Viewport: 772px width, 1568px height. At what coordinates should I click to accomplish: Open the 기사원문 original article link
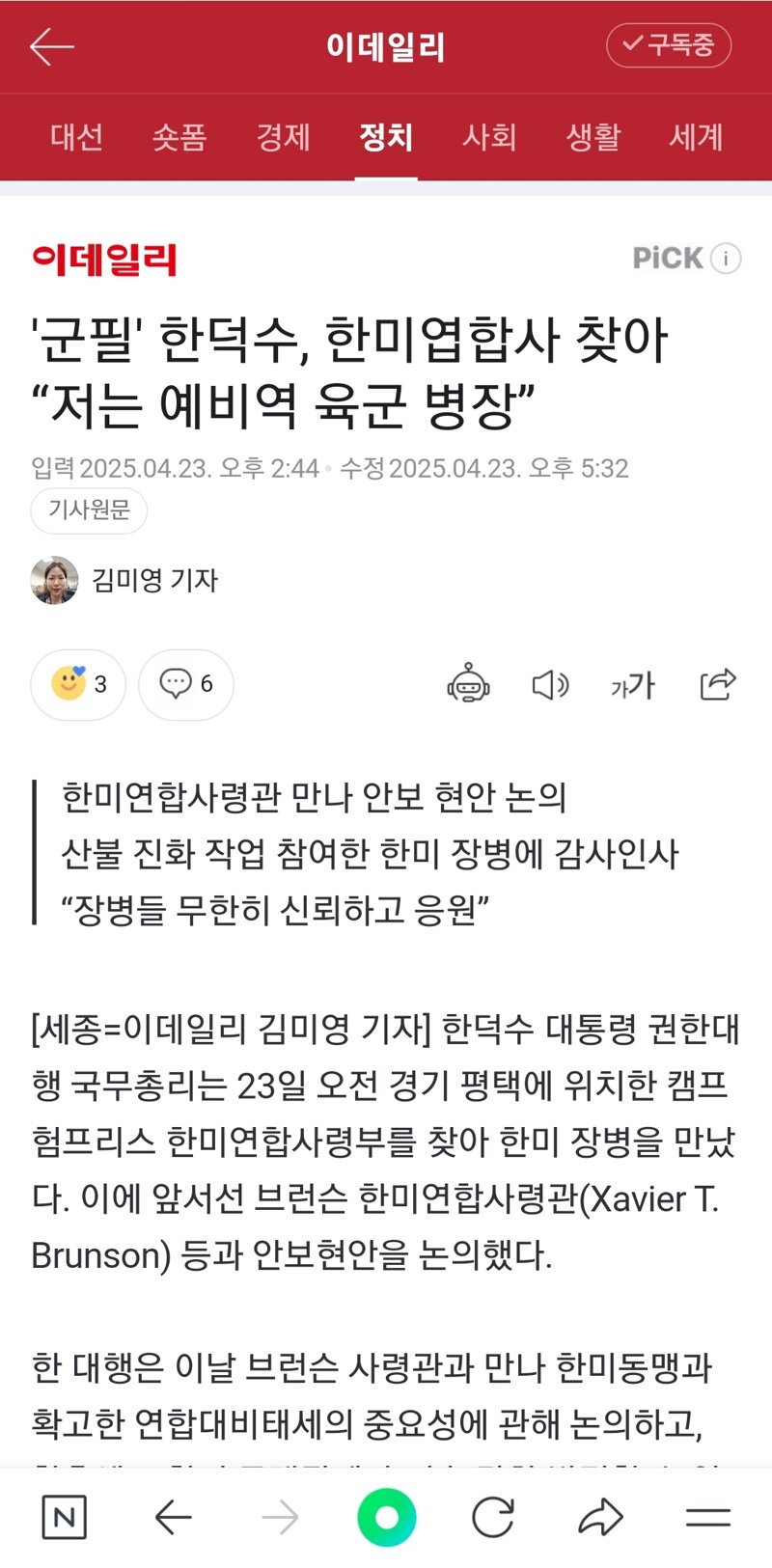tap(89, 510)
